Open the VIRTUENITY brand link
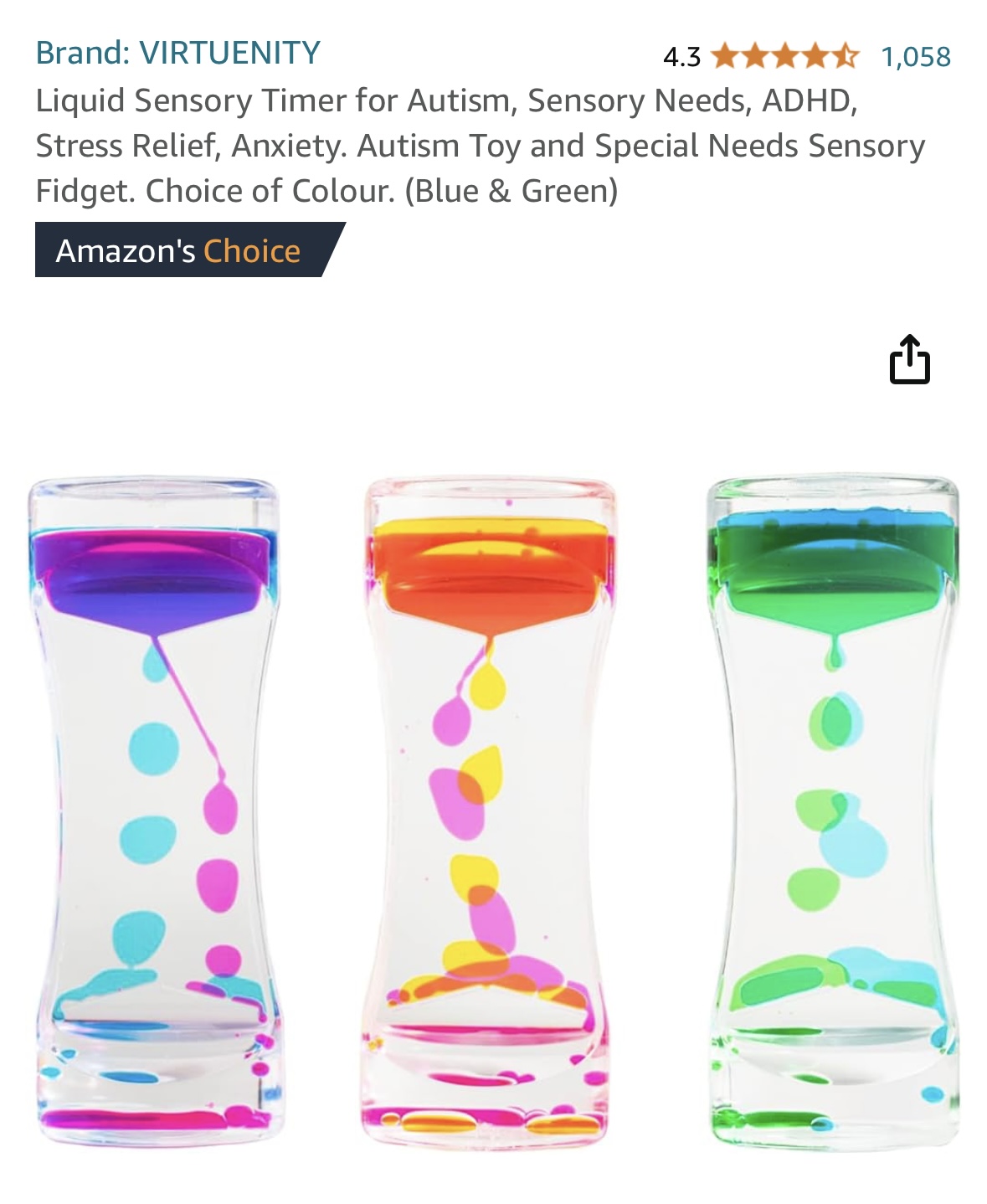The height and width of the screenshot is (1204, 987). pos(177,53)
